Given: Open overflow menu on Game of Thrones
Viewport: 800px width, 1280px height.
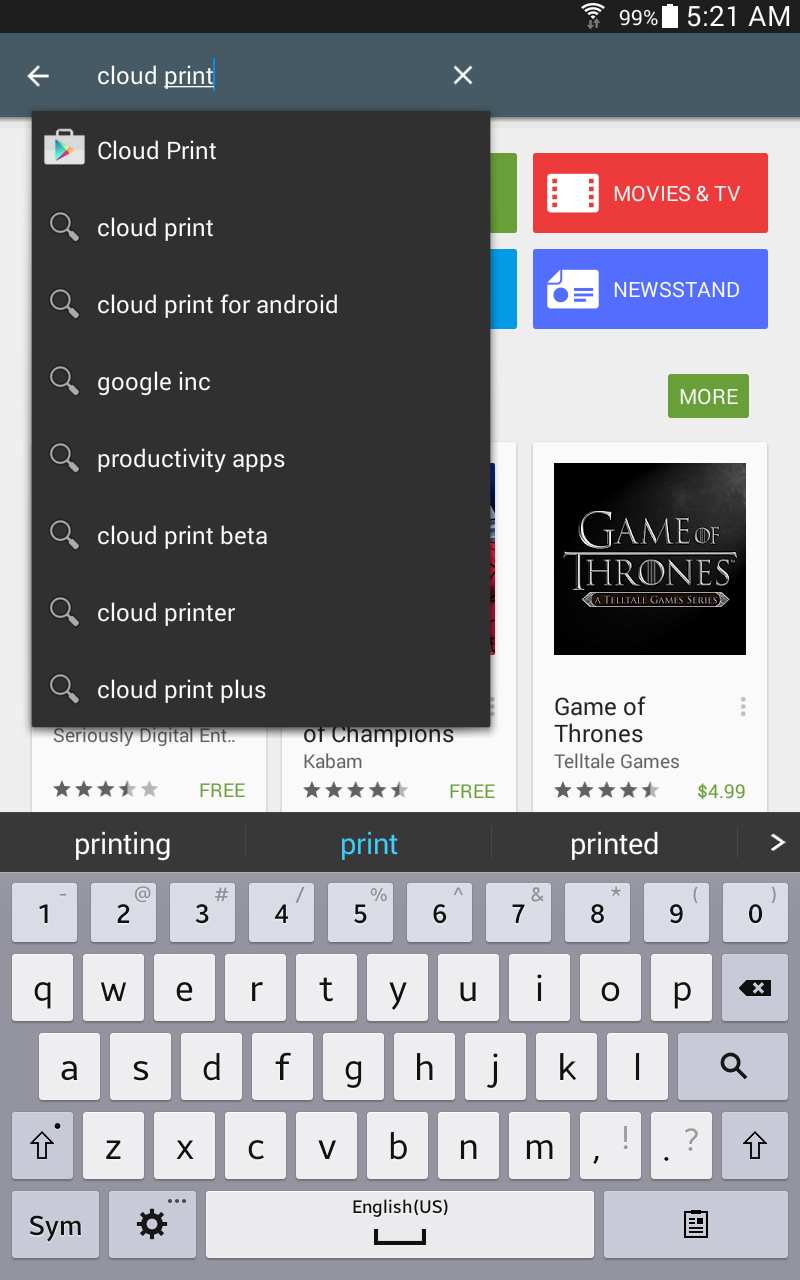Looking at the screenshot, I should (x=743, y=708).
